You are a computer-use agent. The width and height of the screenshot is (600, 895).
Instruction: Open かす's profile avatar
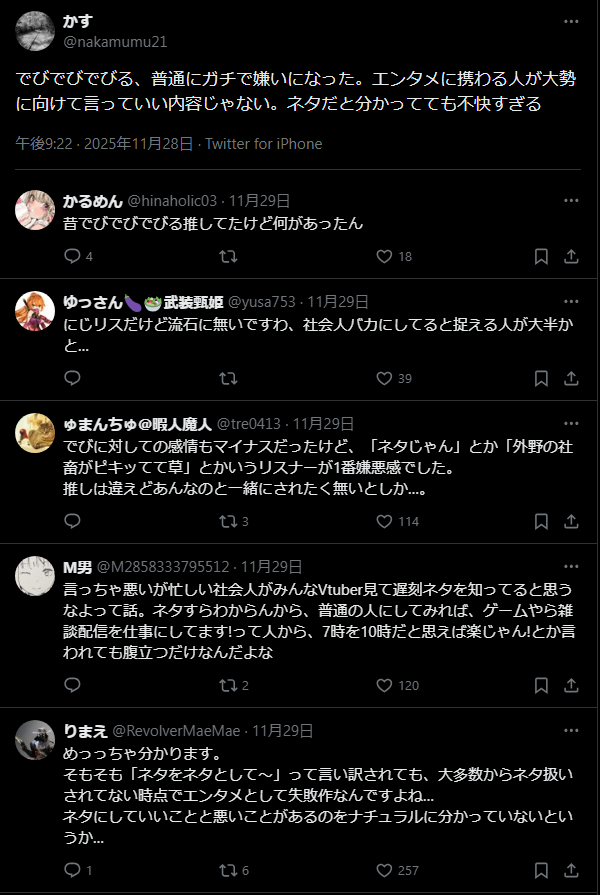(x=35, y=31)
